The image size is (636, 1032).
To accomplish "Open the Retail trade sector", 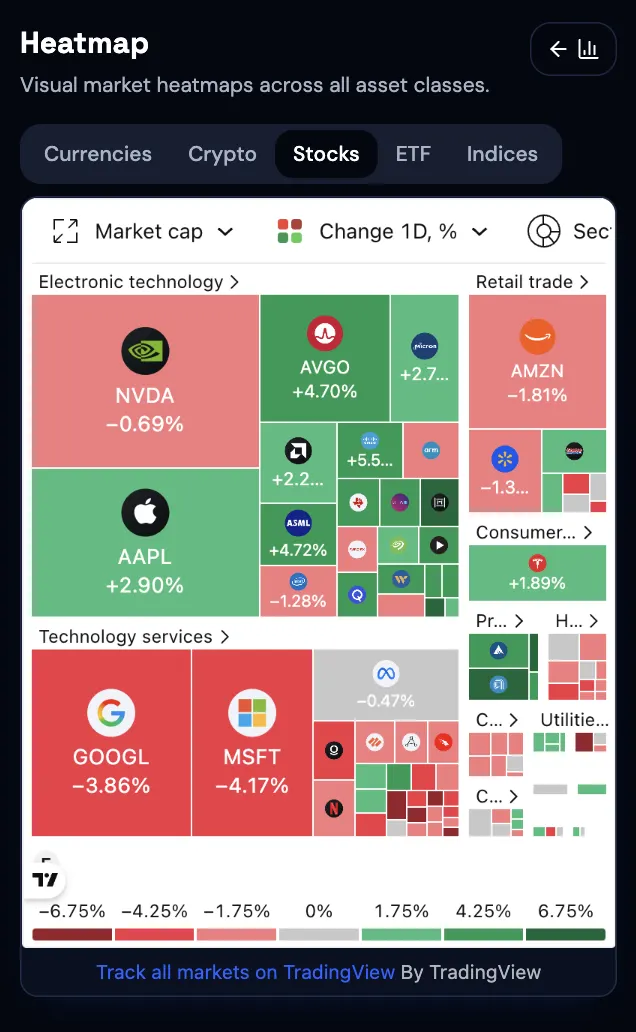I will coord(532,282).
